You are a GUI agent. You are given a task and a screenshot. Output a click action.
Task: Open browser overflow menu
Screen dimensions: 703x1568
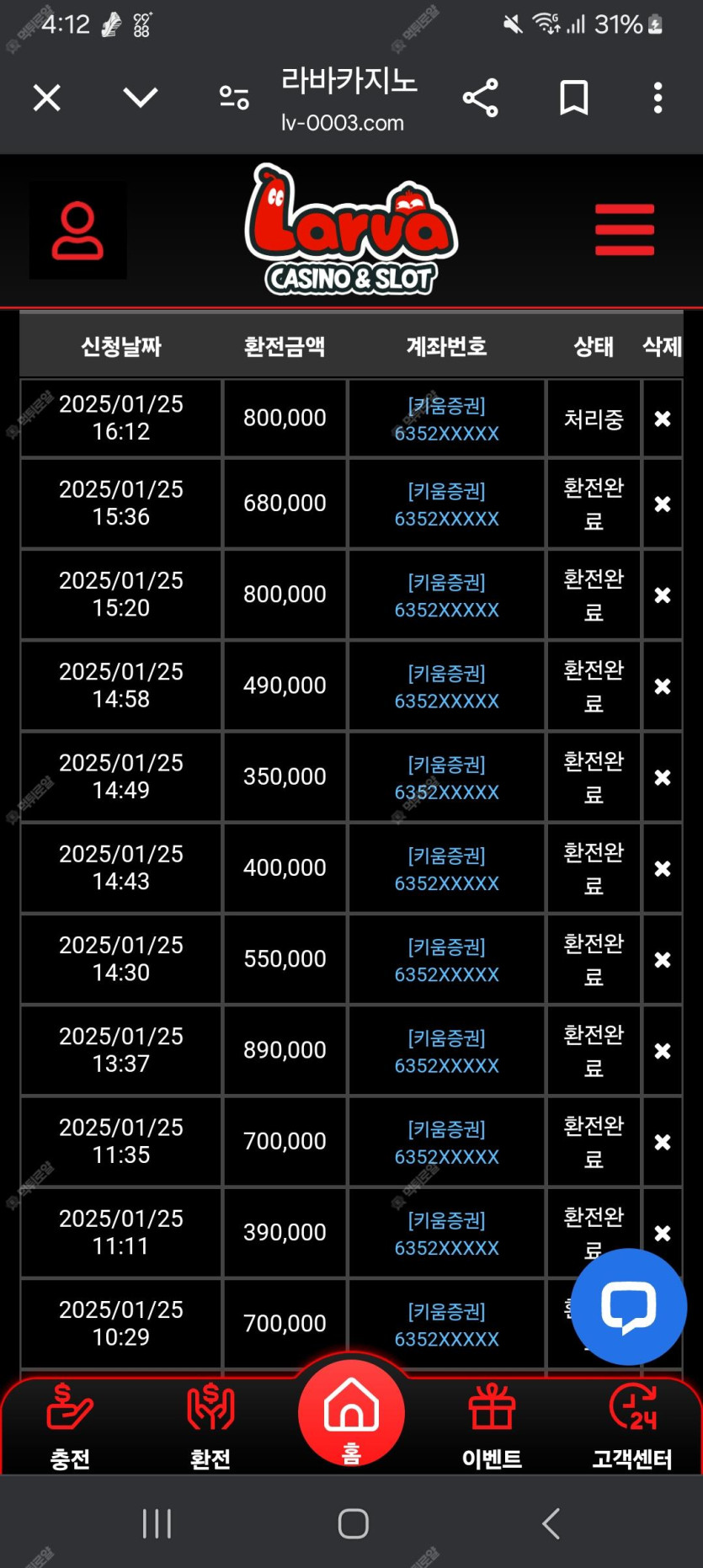[x=658, y=98]
